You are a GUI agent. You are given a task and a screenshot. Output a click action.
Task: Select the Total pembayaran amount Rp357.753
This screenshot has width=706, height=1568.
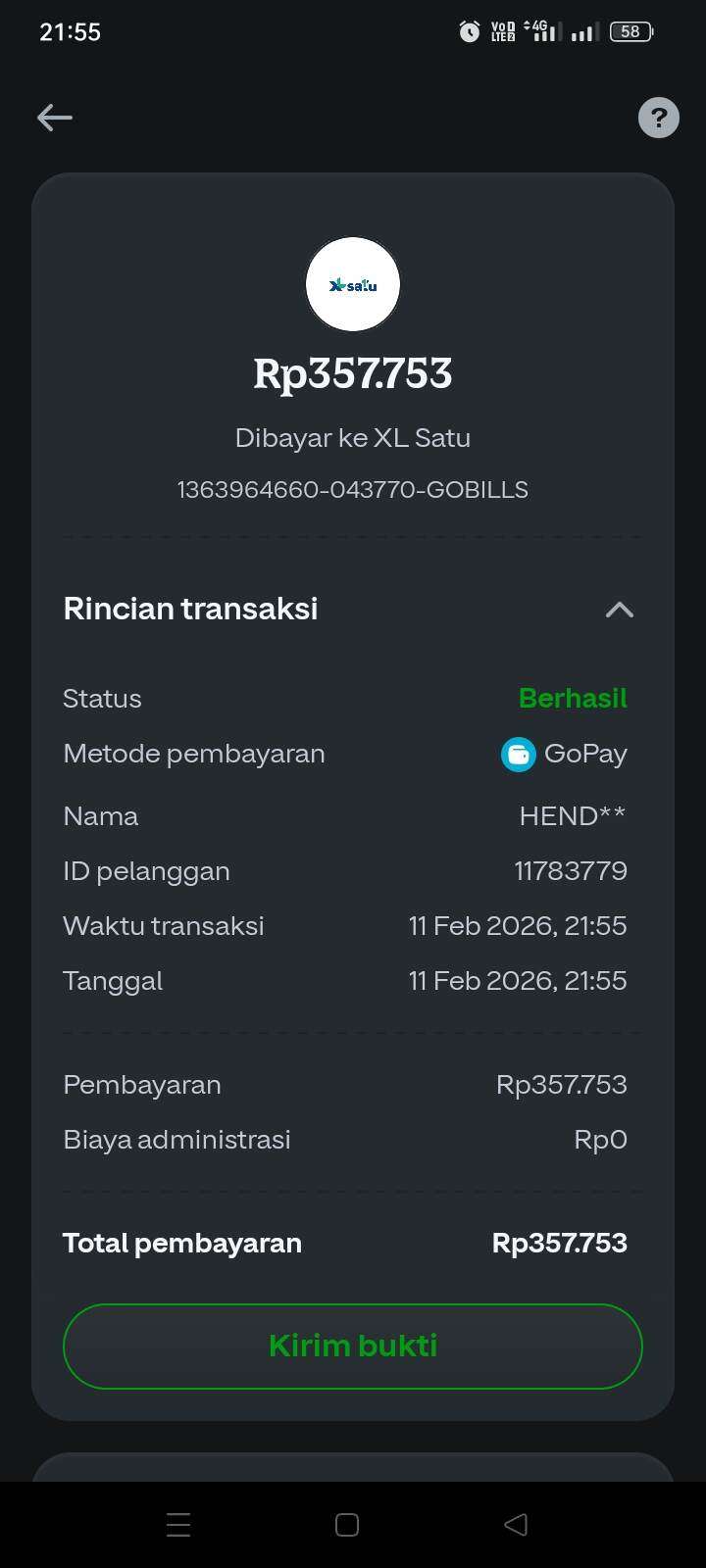pos(559,1243)
